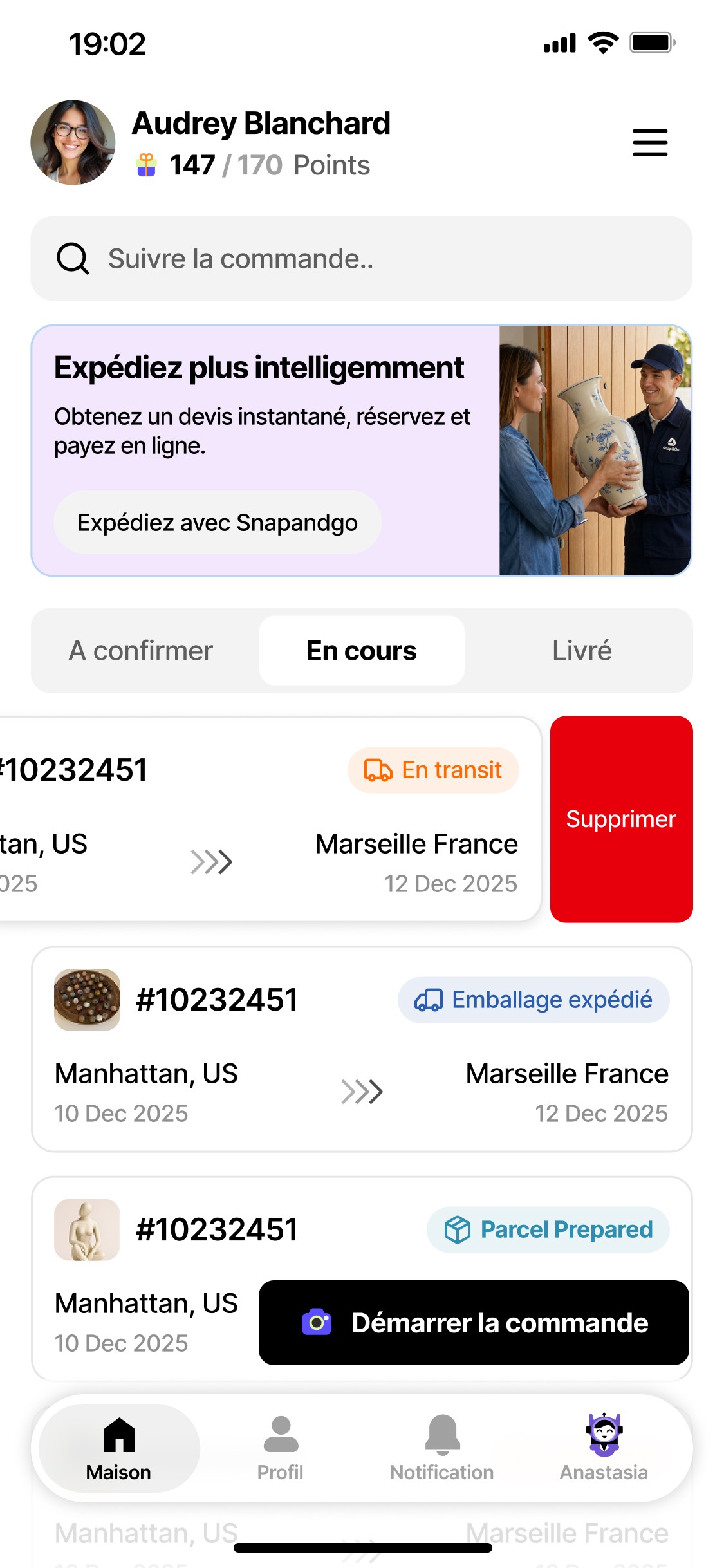The image size is (724, 1568).
Task: Switch to the A confirmer tab
Action: click(x=140, y=650)
